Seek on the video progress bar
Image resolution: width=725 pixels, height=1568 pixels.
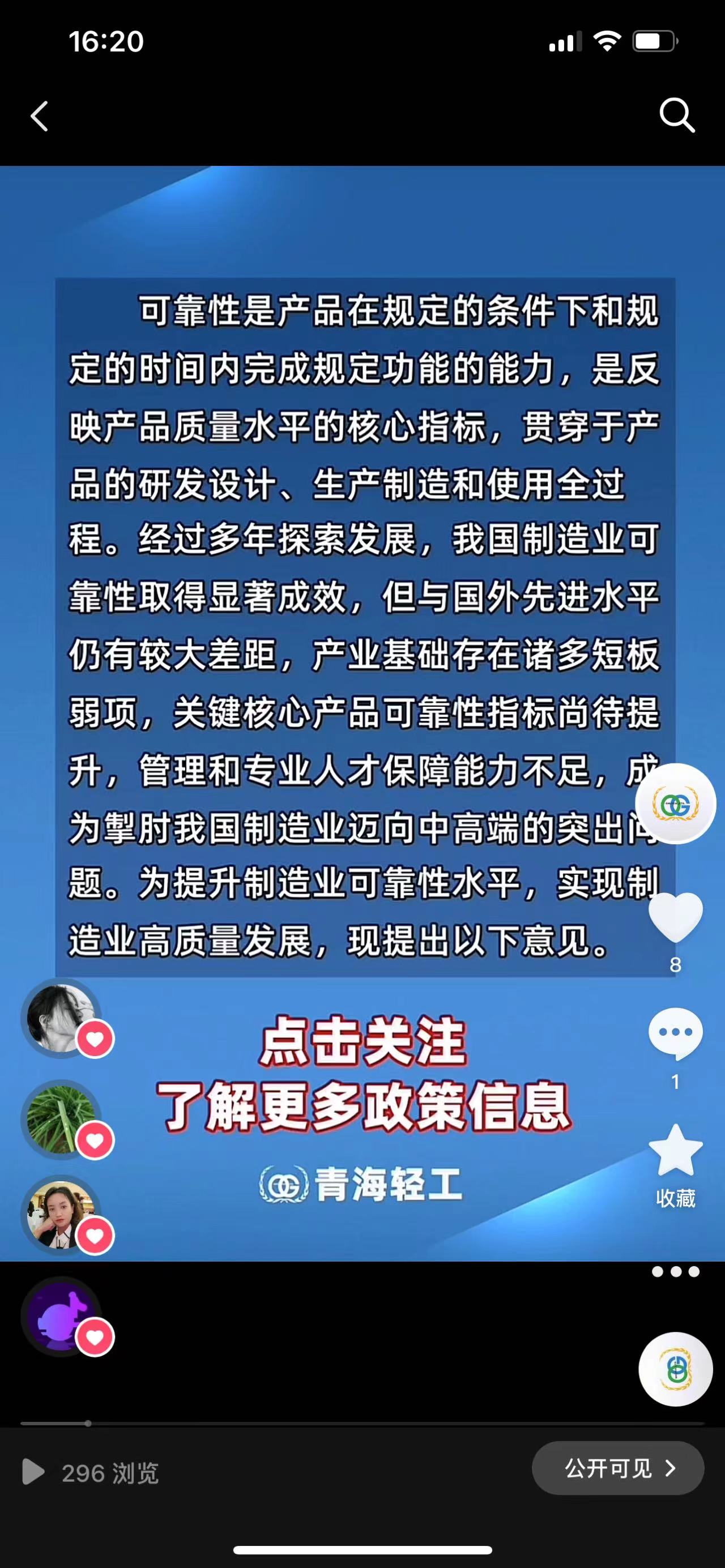pos(362,1423)
